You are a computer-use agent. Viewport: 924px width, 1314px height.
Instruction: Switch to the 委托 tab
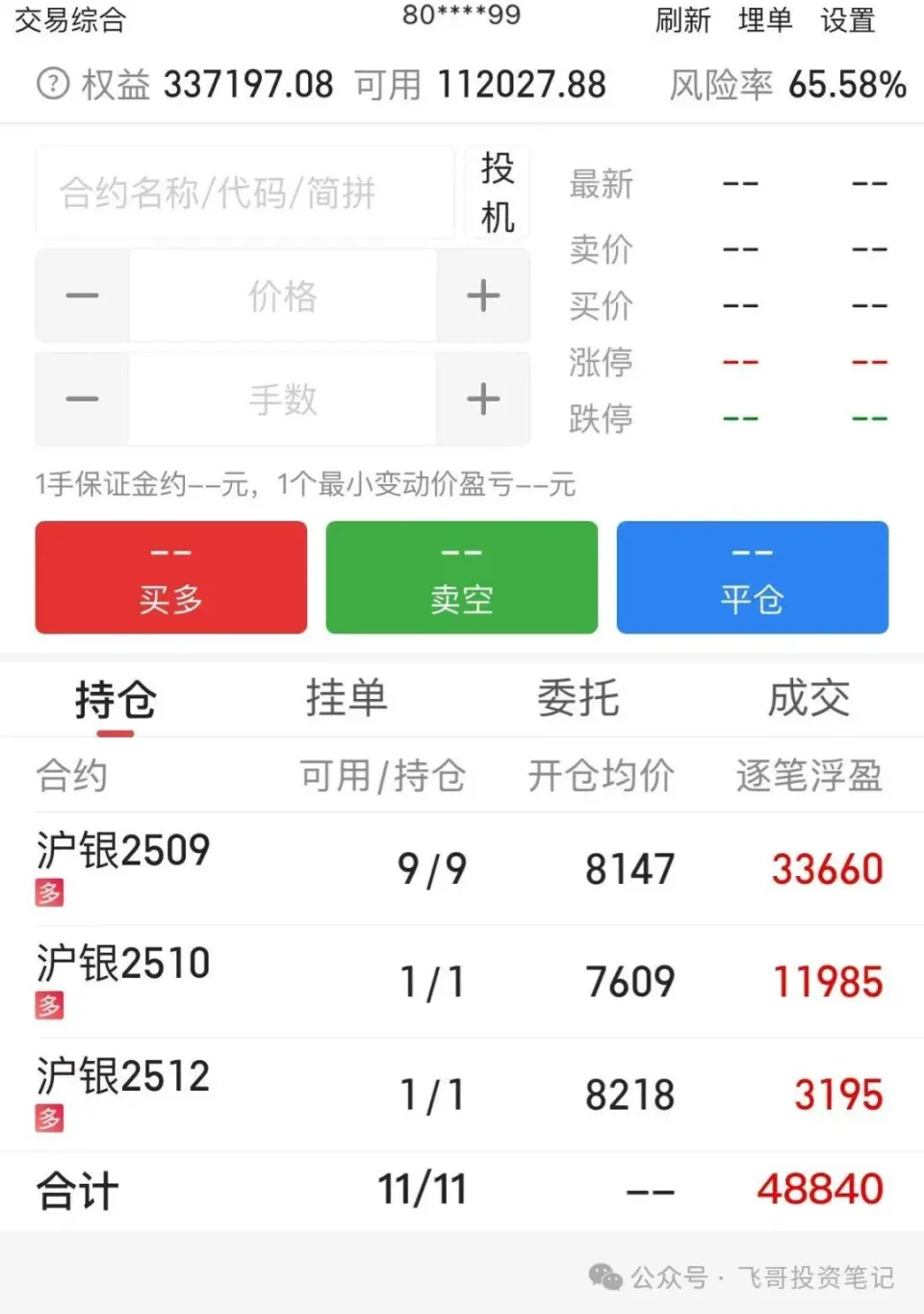[x=577, y=699]
